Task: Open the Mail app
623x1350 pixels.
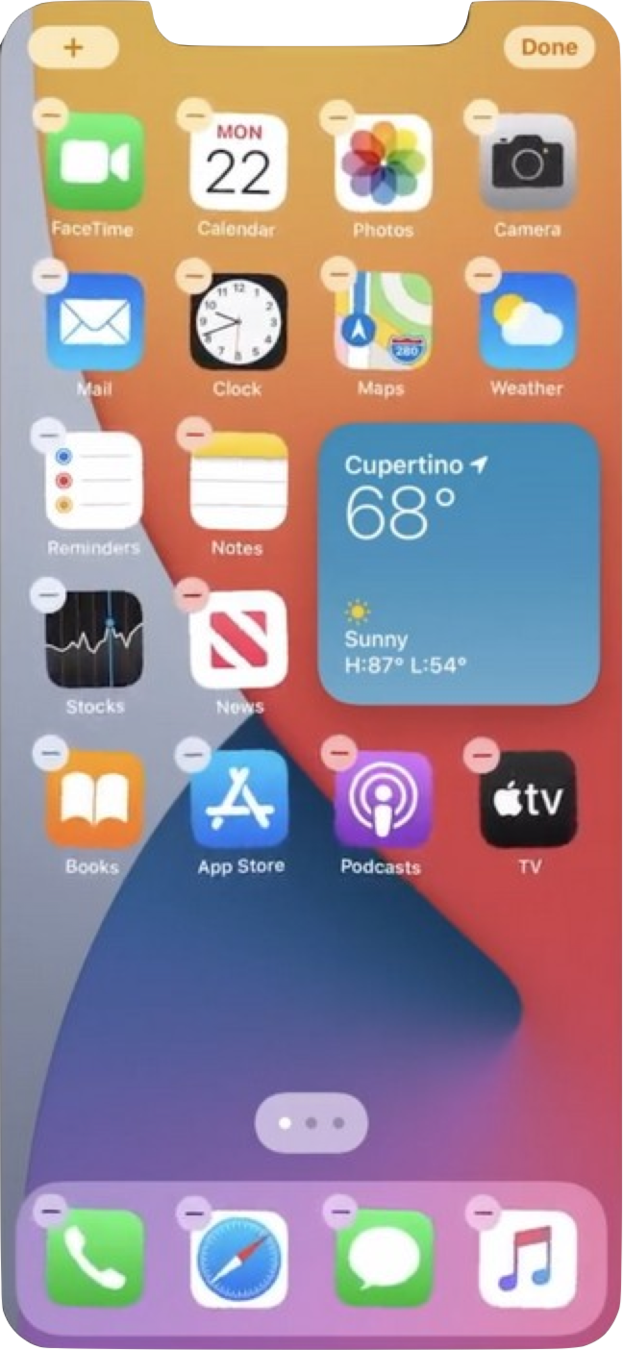Action: [94, 323]
